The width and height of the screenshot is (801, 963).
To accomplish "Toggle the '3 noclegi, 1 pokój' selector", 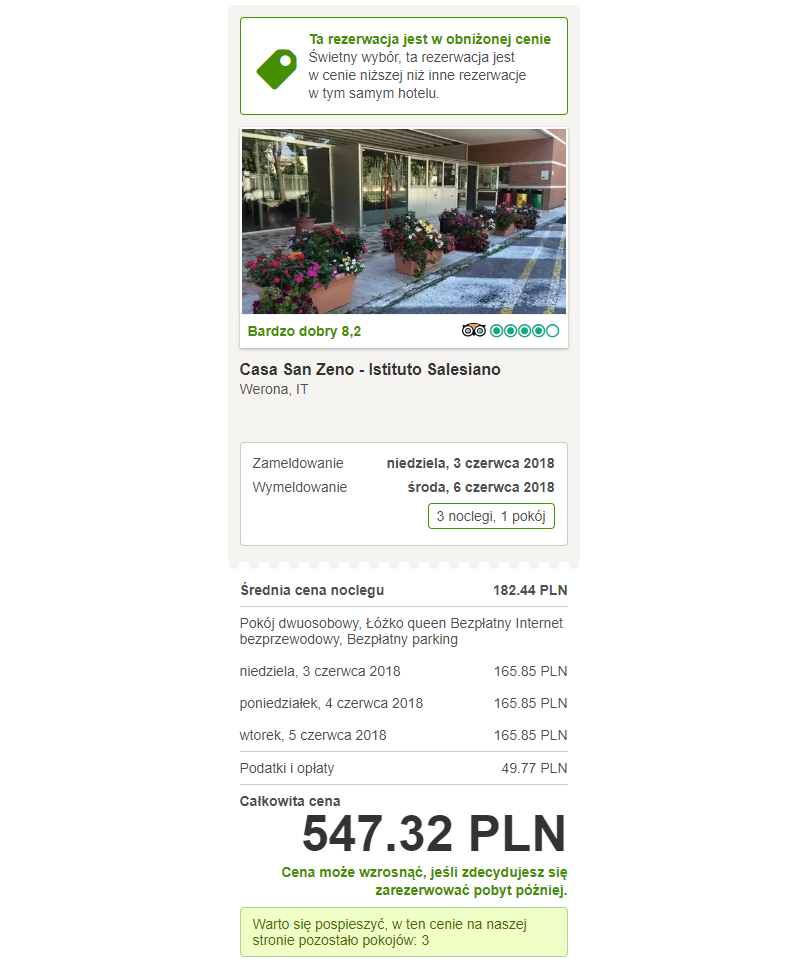I will click(x=490, y=516).
